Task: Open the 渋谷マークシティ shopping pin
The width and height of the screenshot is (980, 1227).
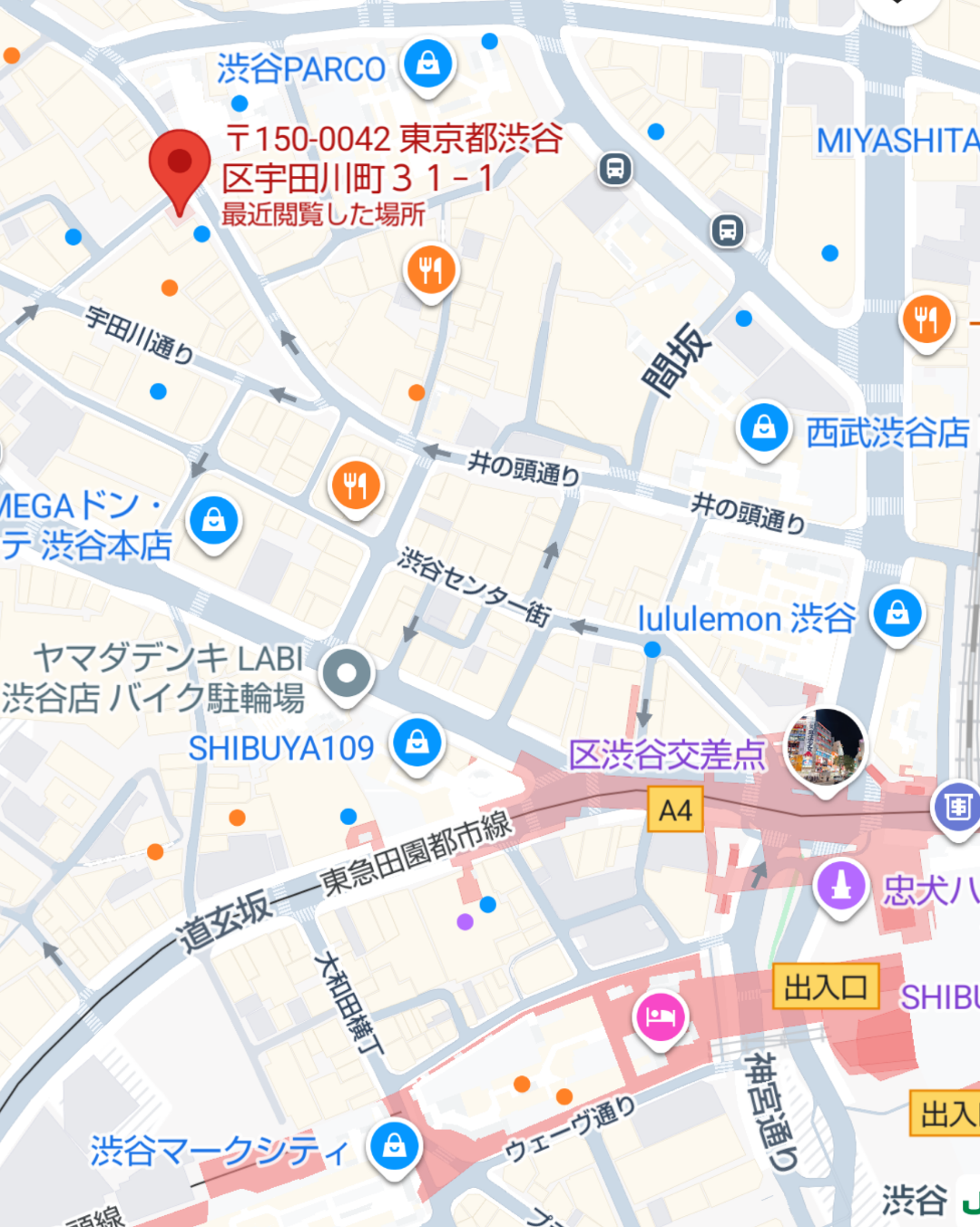Action: click(394, 1145)
